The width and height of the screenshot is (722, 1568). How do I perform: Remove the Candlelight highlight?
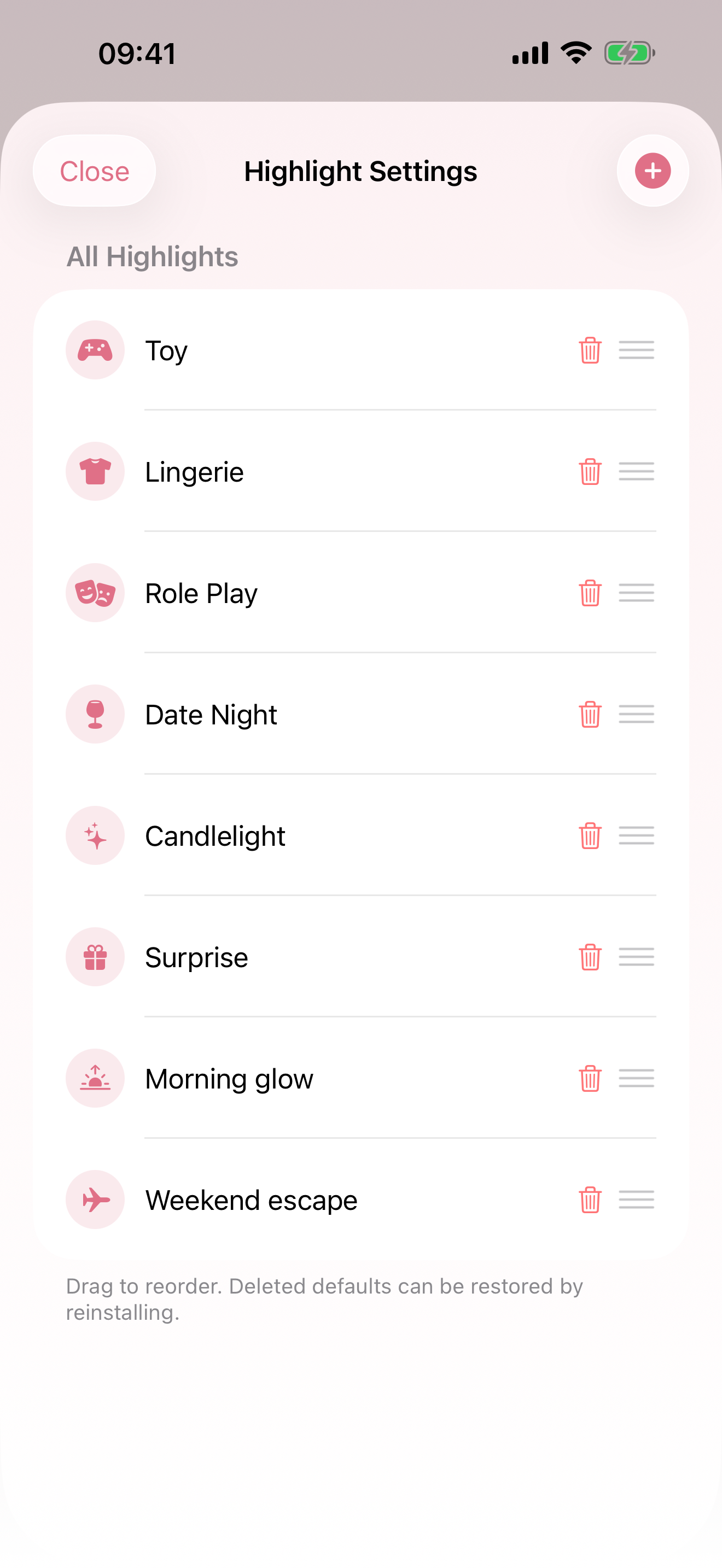coord(589,836)
